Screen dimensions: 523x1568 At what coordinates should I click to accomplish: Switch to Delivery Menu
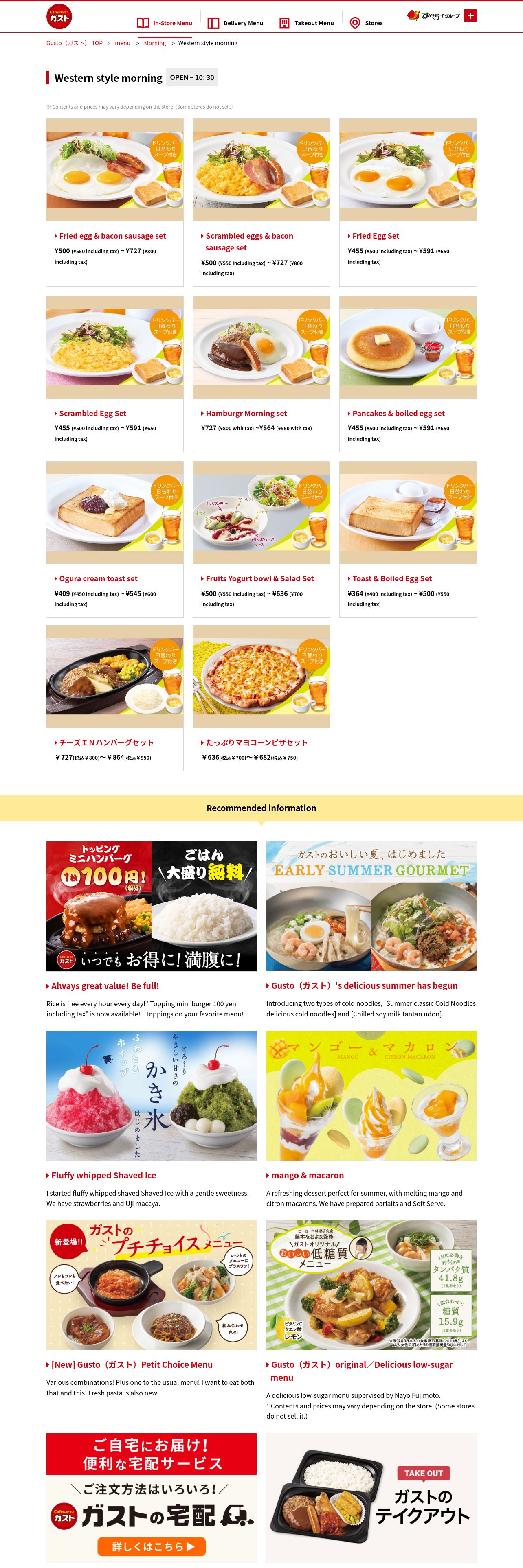tap(235, 23)
